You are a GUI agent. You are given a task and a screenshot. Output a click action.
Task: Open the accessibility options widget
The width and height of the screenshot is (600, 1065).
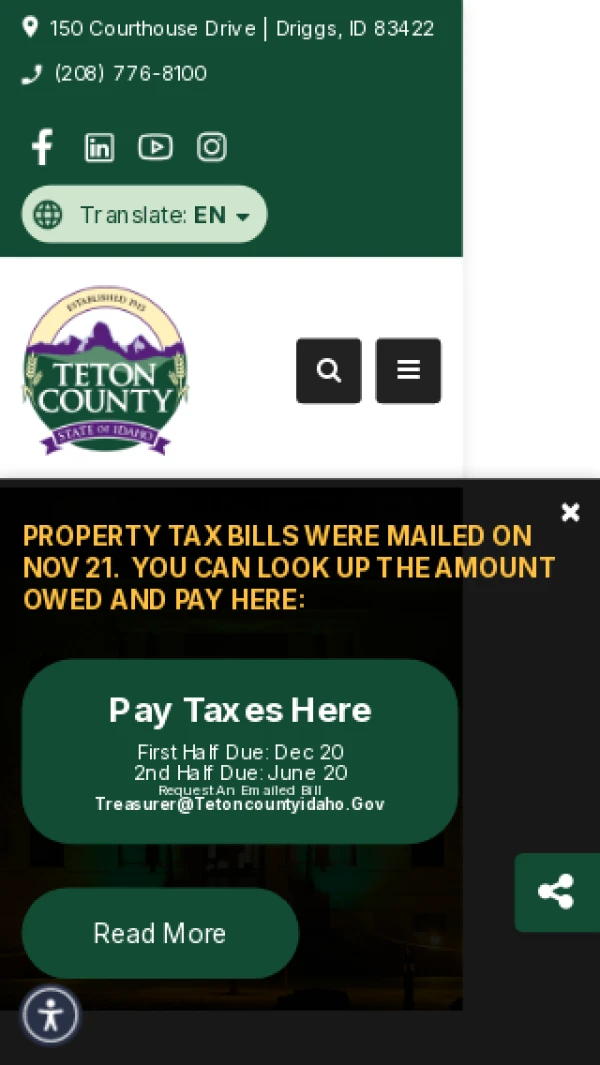pyautogui.click(x=50, y=1015)
